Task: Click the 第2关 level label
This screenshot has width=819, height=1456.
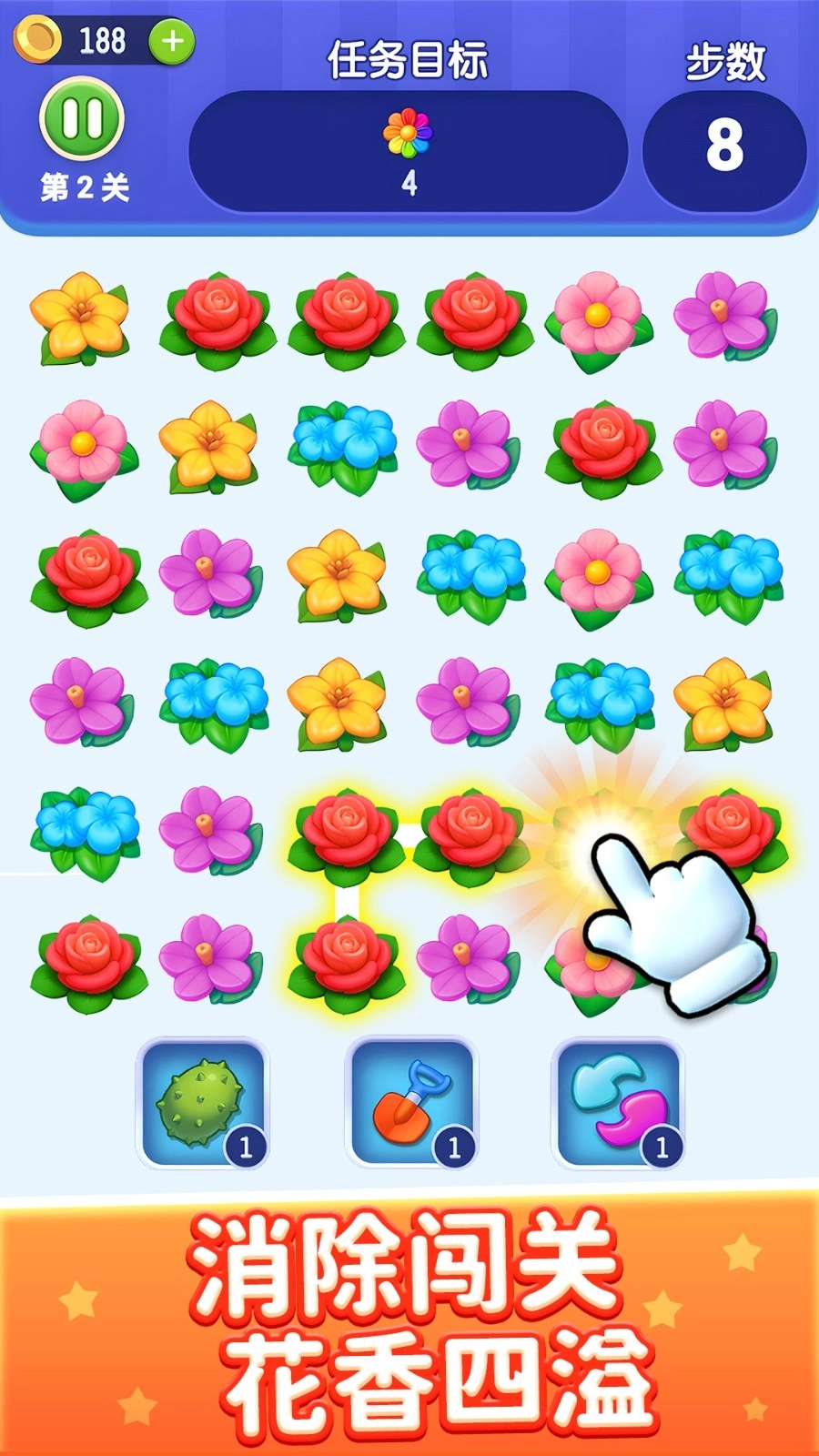Action: [85, 187]
